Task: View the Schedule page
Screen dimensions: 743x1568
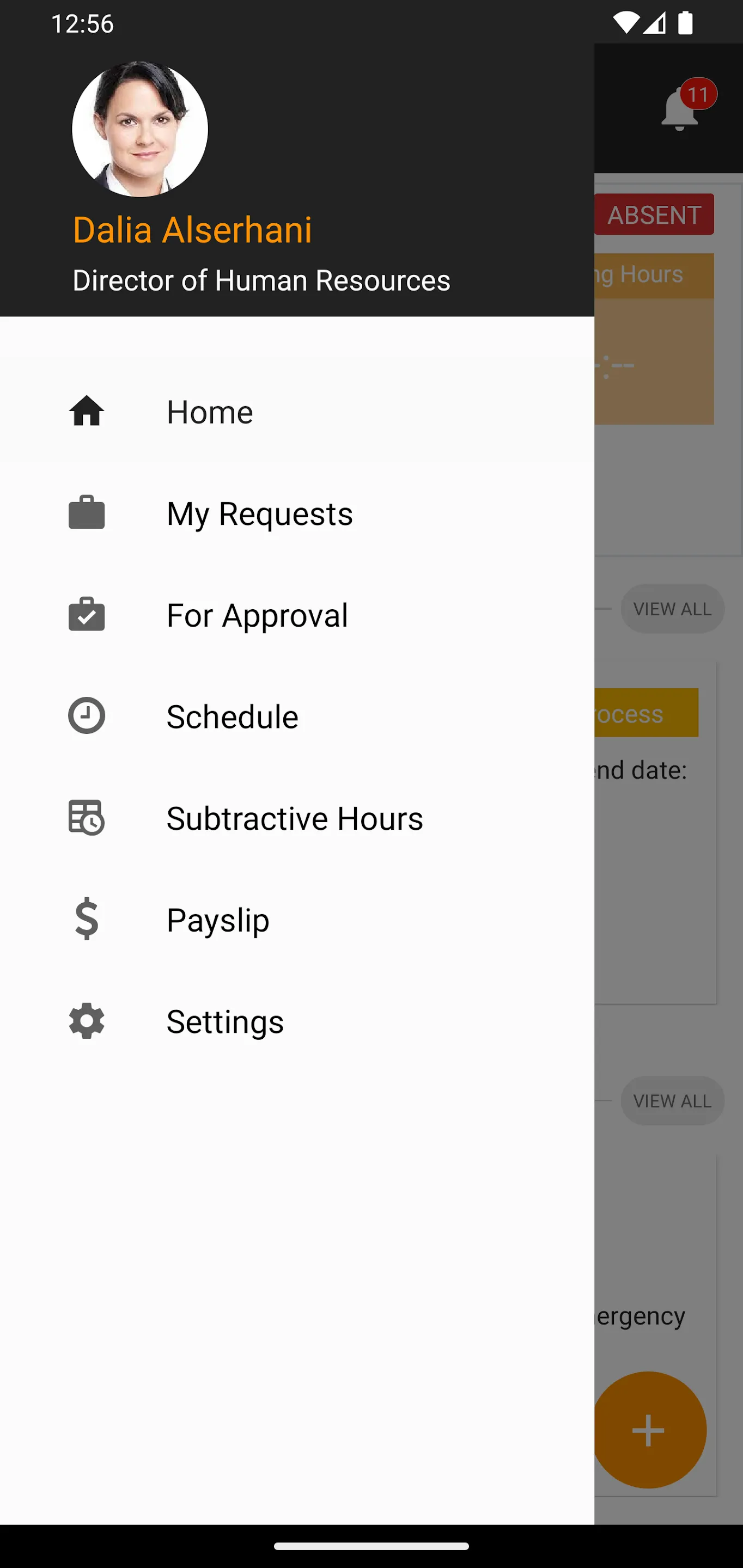Action: click(232, 717)
